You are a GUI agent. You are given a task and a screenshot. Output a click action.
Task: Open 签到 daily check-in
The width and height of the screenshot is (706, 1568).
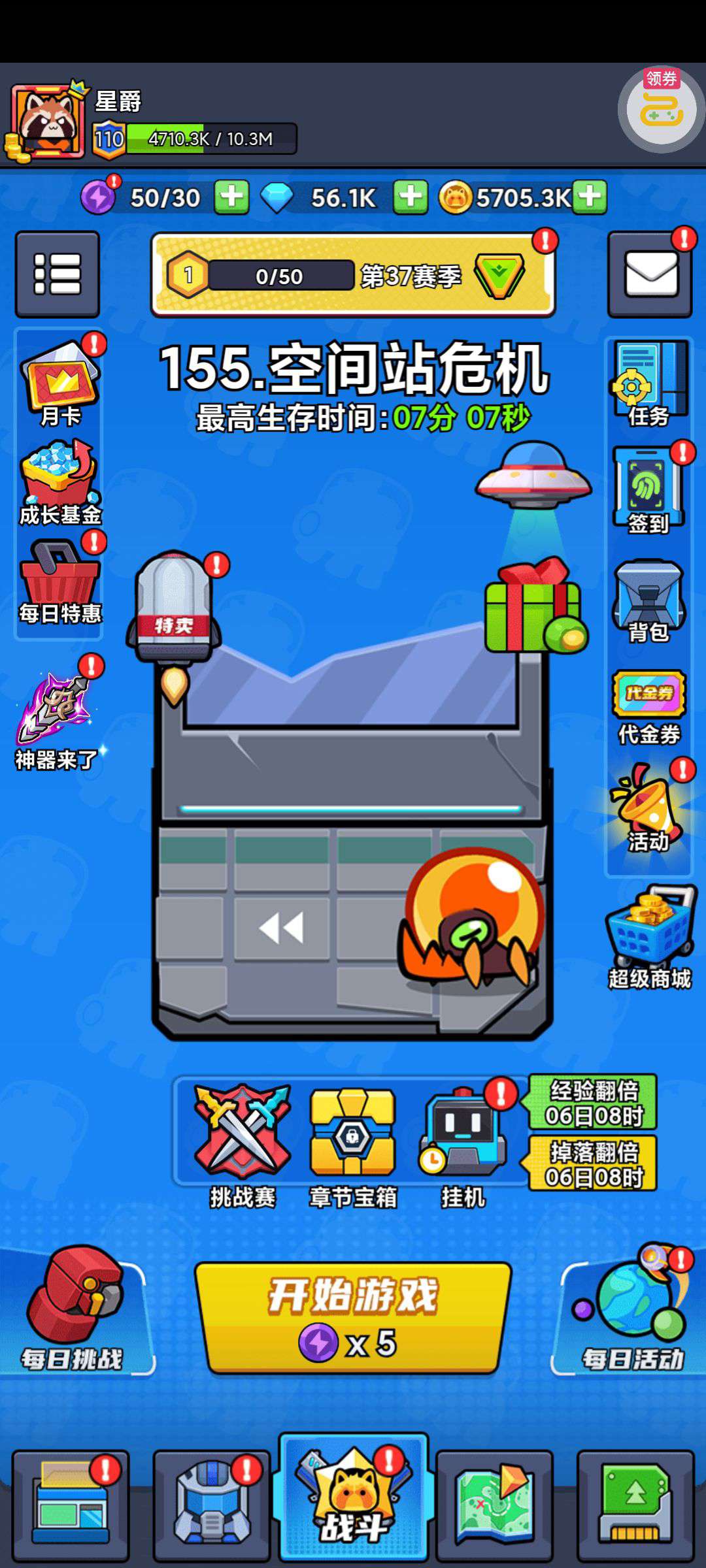click(648, 490)
